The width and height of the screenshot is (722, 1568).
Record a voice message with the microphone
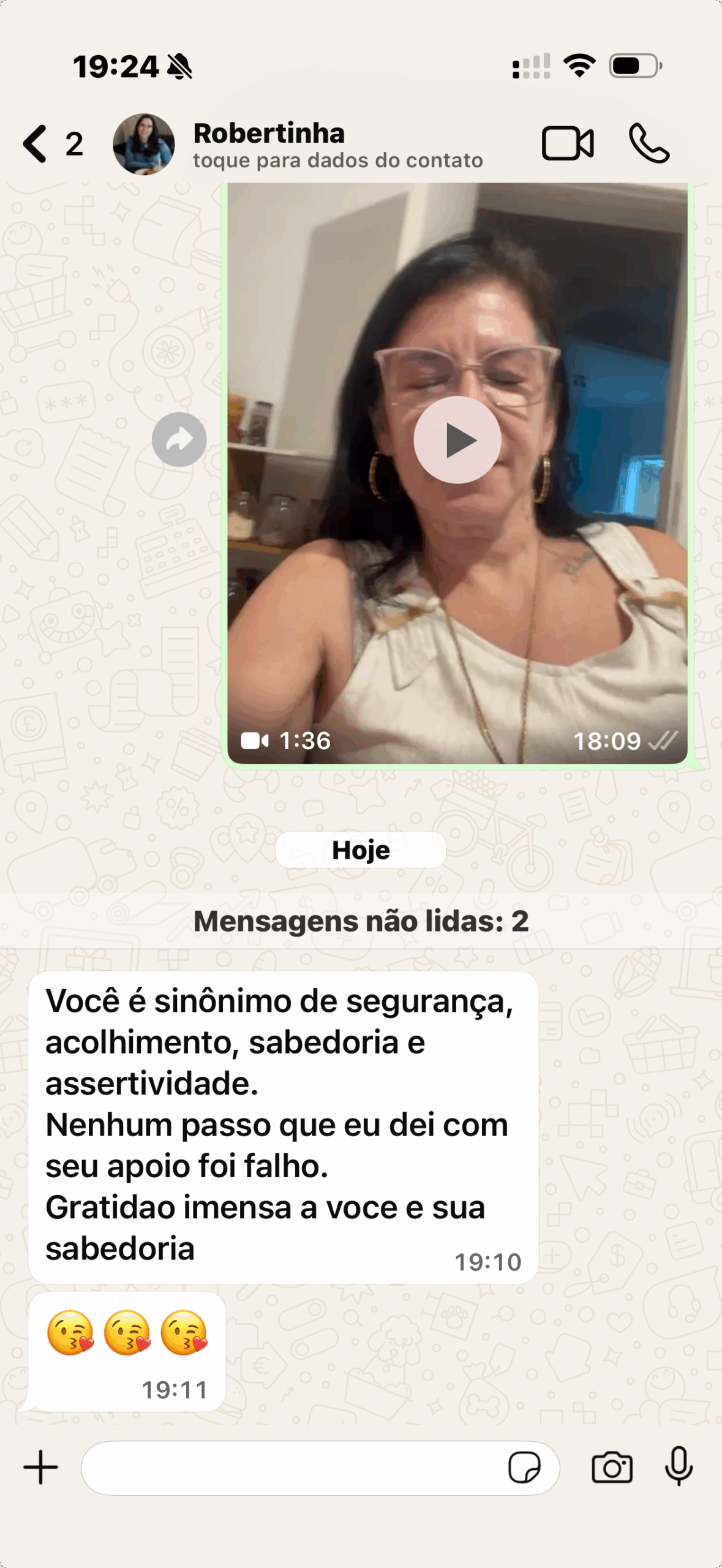(679, 1466)
